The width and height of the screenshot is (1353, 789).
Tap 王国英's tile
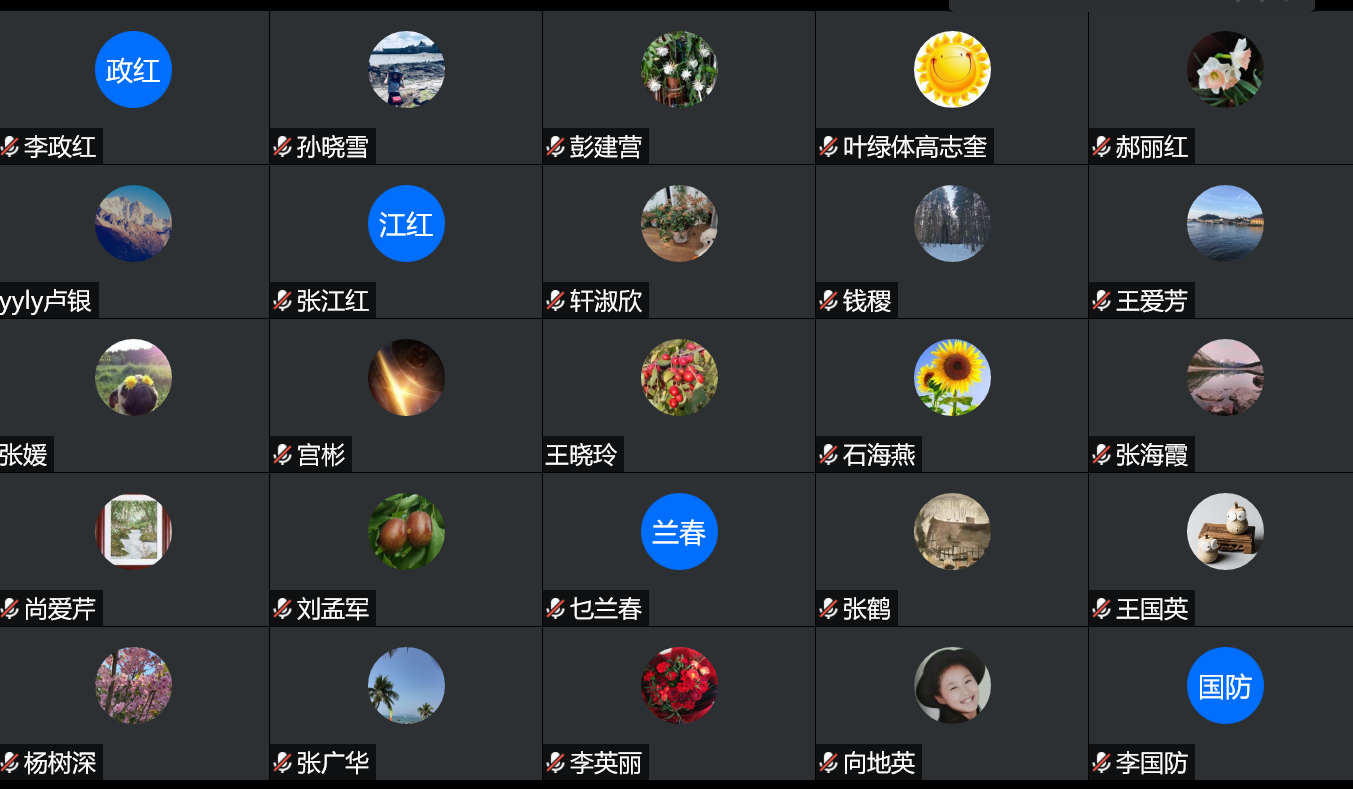1225,531
